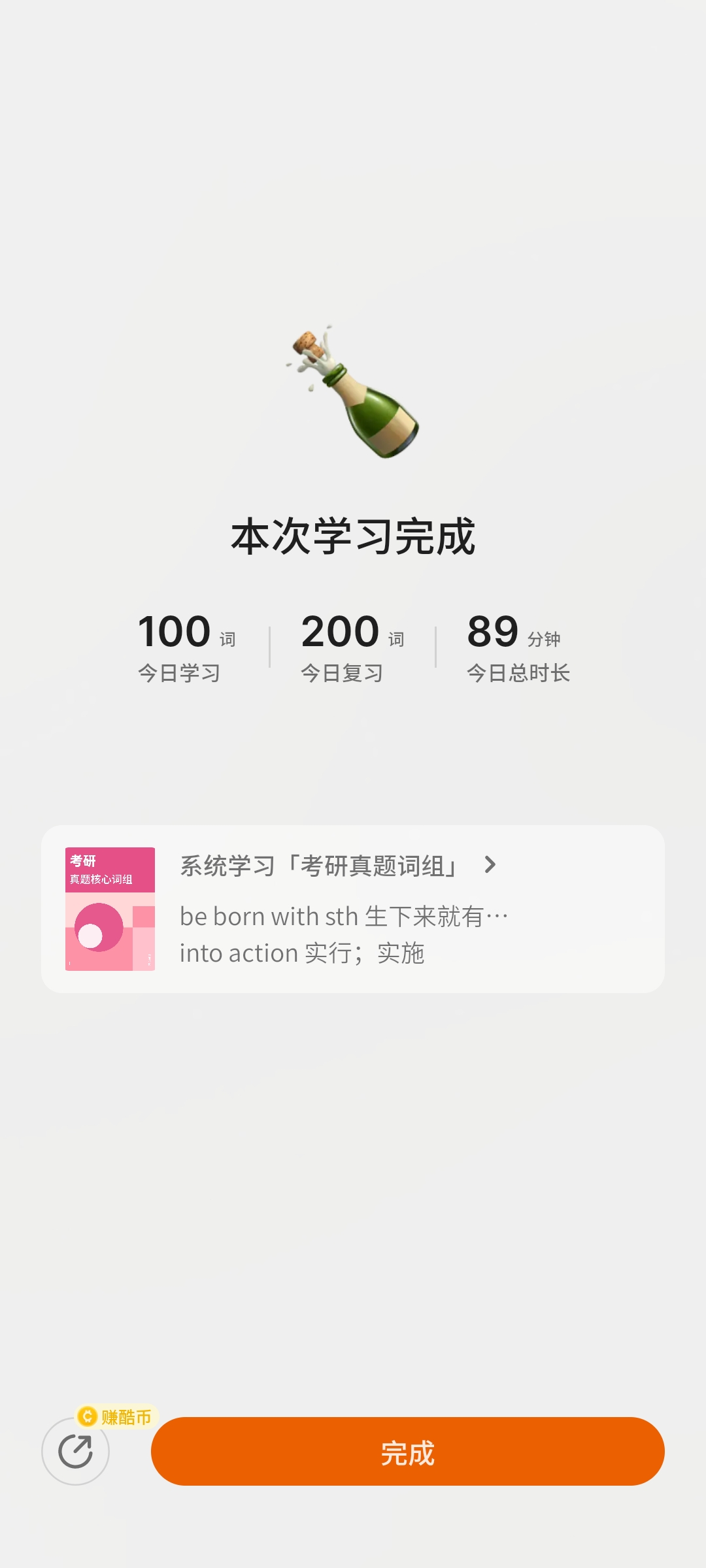Image resolution: width=706 pixels, height=1568 pixels.
Task: Open the 考研真题词组 study card
Action: click(x=353, y=908)
